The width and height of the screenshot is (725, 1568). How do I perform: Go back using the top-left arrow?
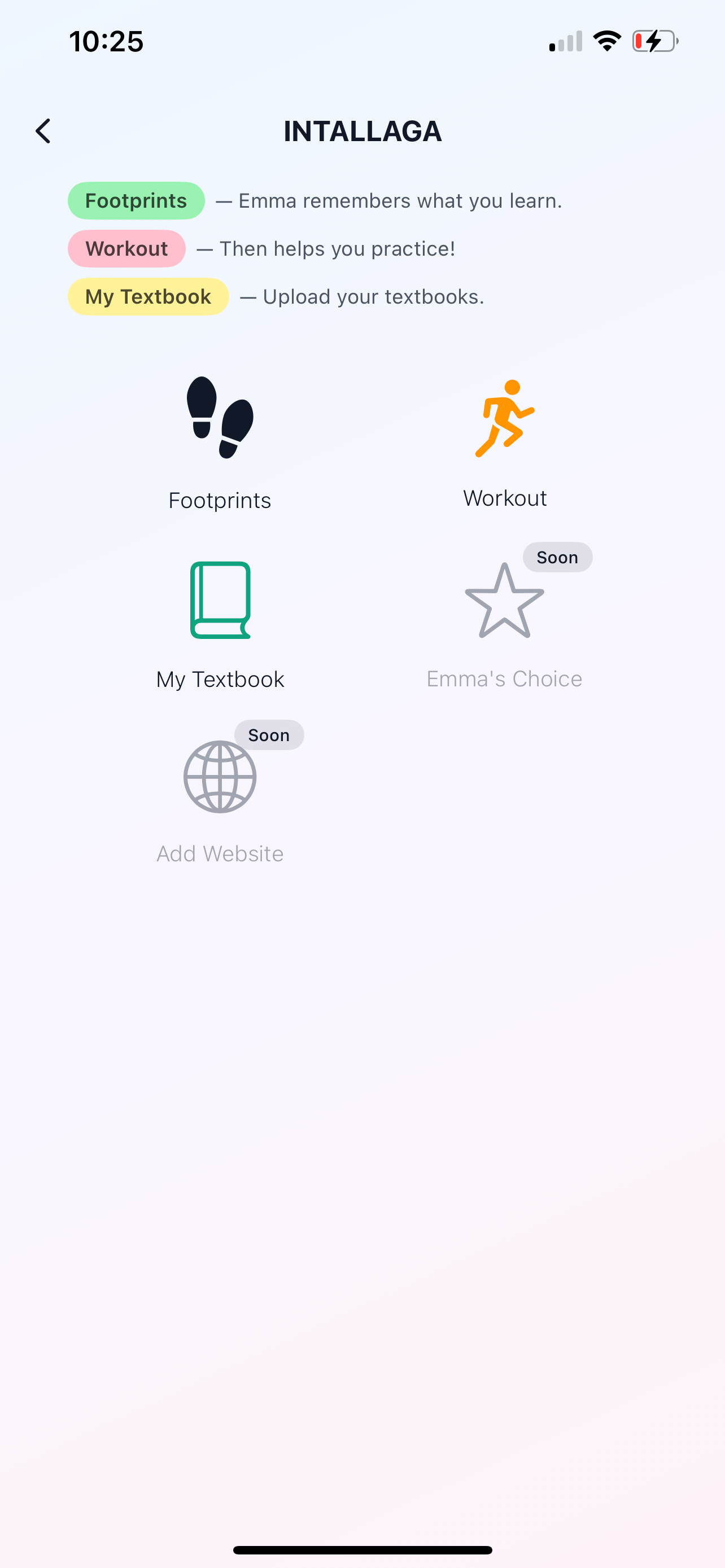(42, 131)
